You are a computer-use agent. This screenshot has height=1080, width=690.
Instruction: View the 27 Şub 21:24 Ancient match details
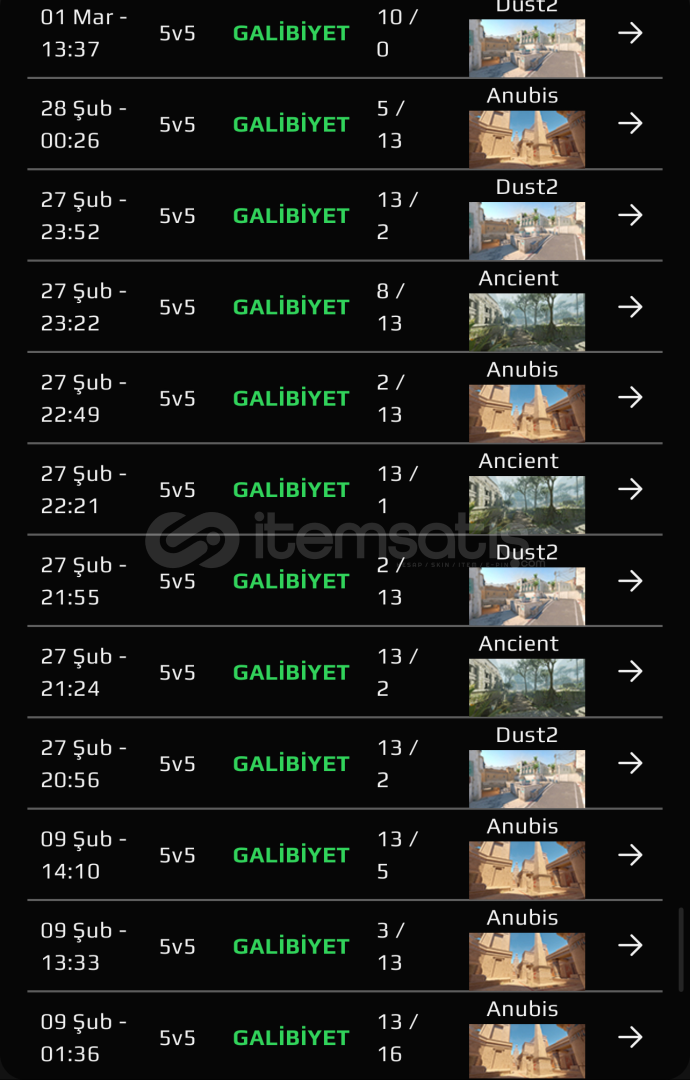tap(630, 671)
